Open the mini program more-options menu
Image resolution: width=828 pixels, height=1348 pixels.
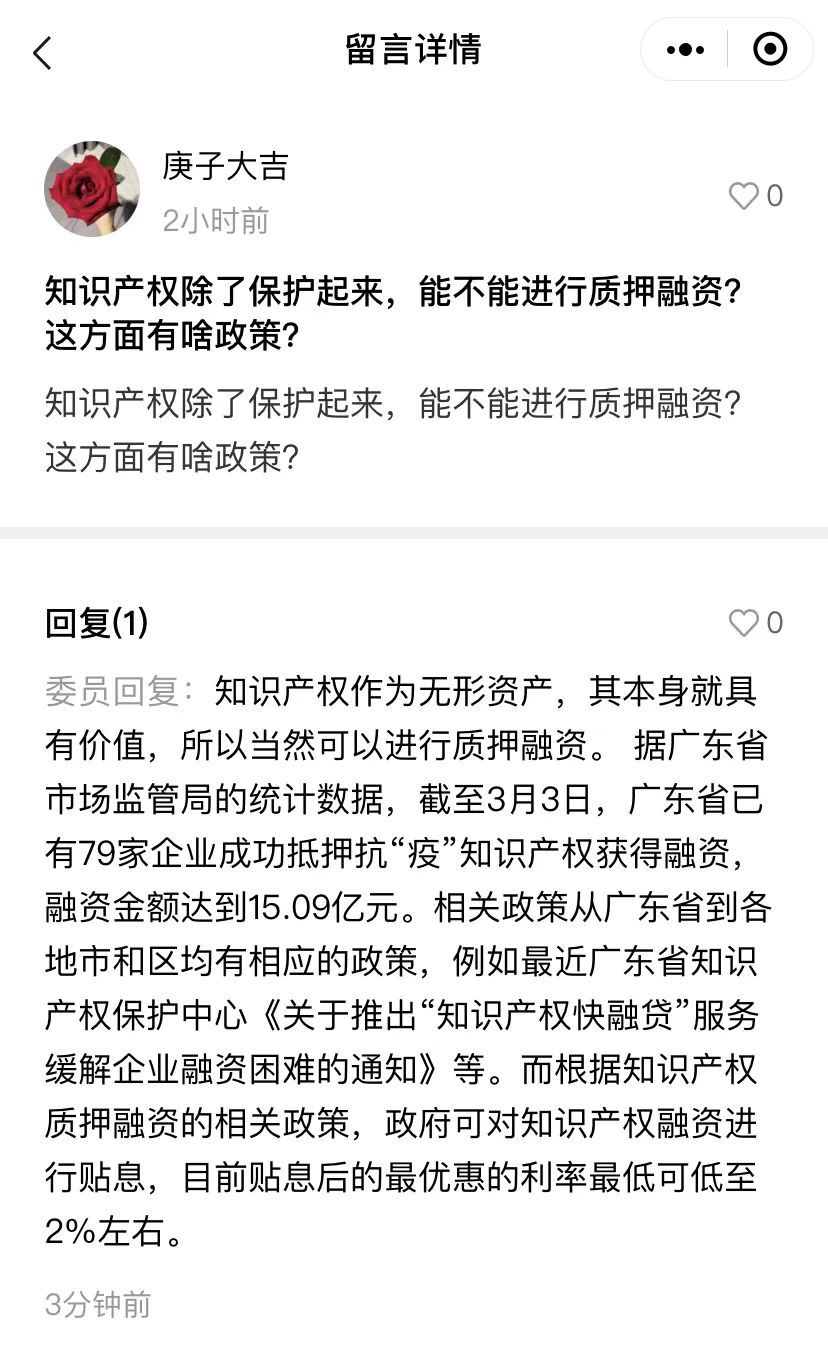(x=685, y=49)
